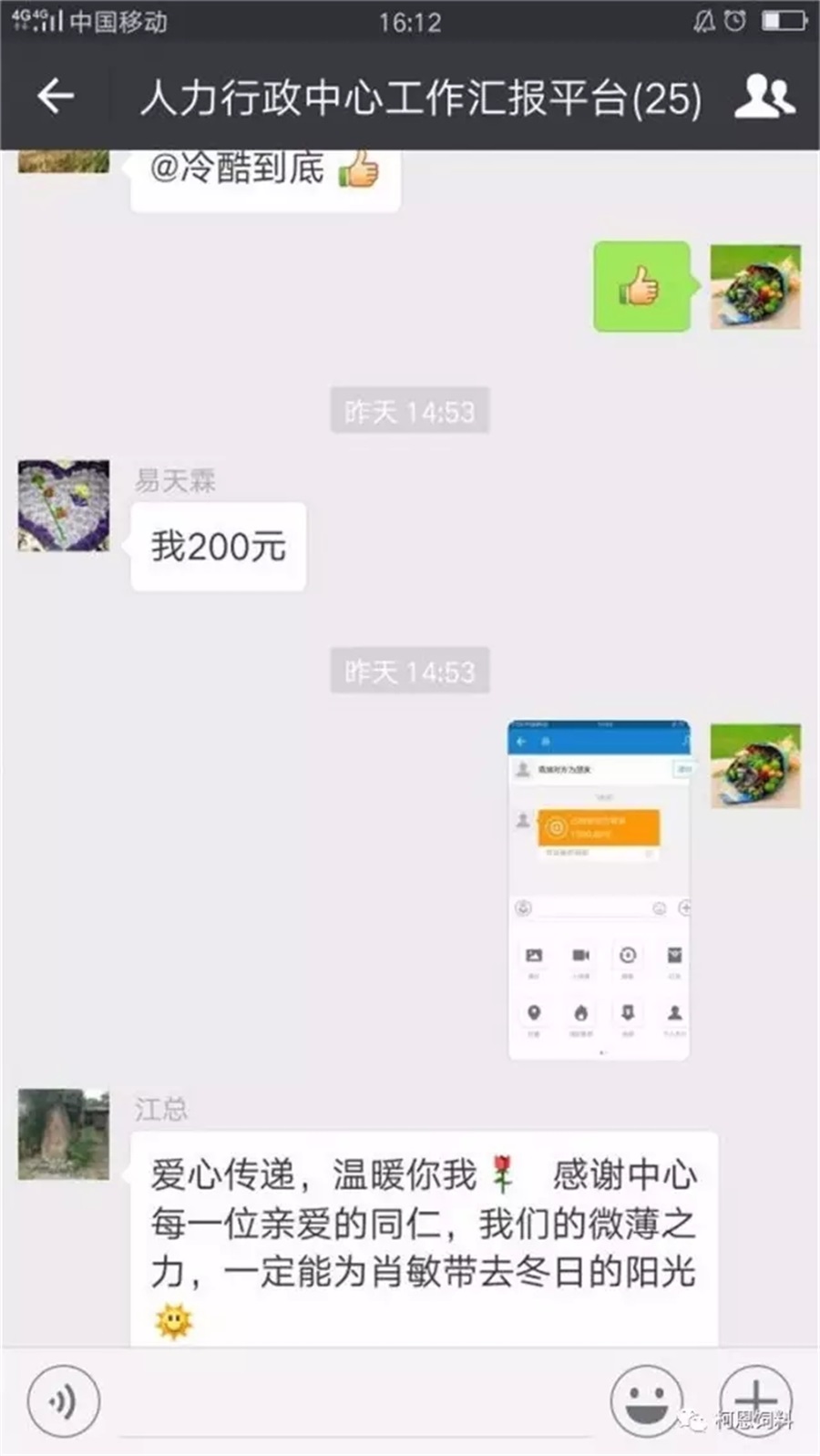Open the emoji picker
The image size is (820, 1456).
pyautogui.click(x=646, y=1400)
